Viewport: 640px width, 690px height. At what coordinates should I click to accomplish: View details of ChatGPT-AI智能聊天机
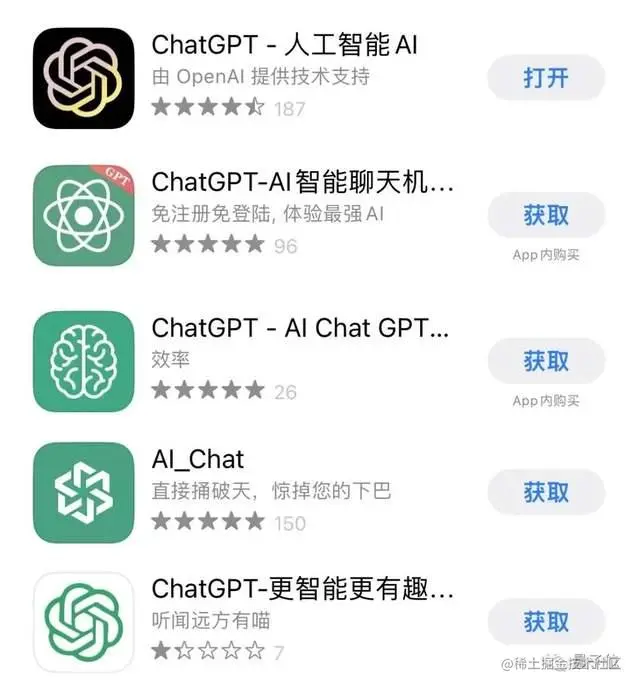coord(302,183)
